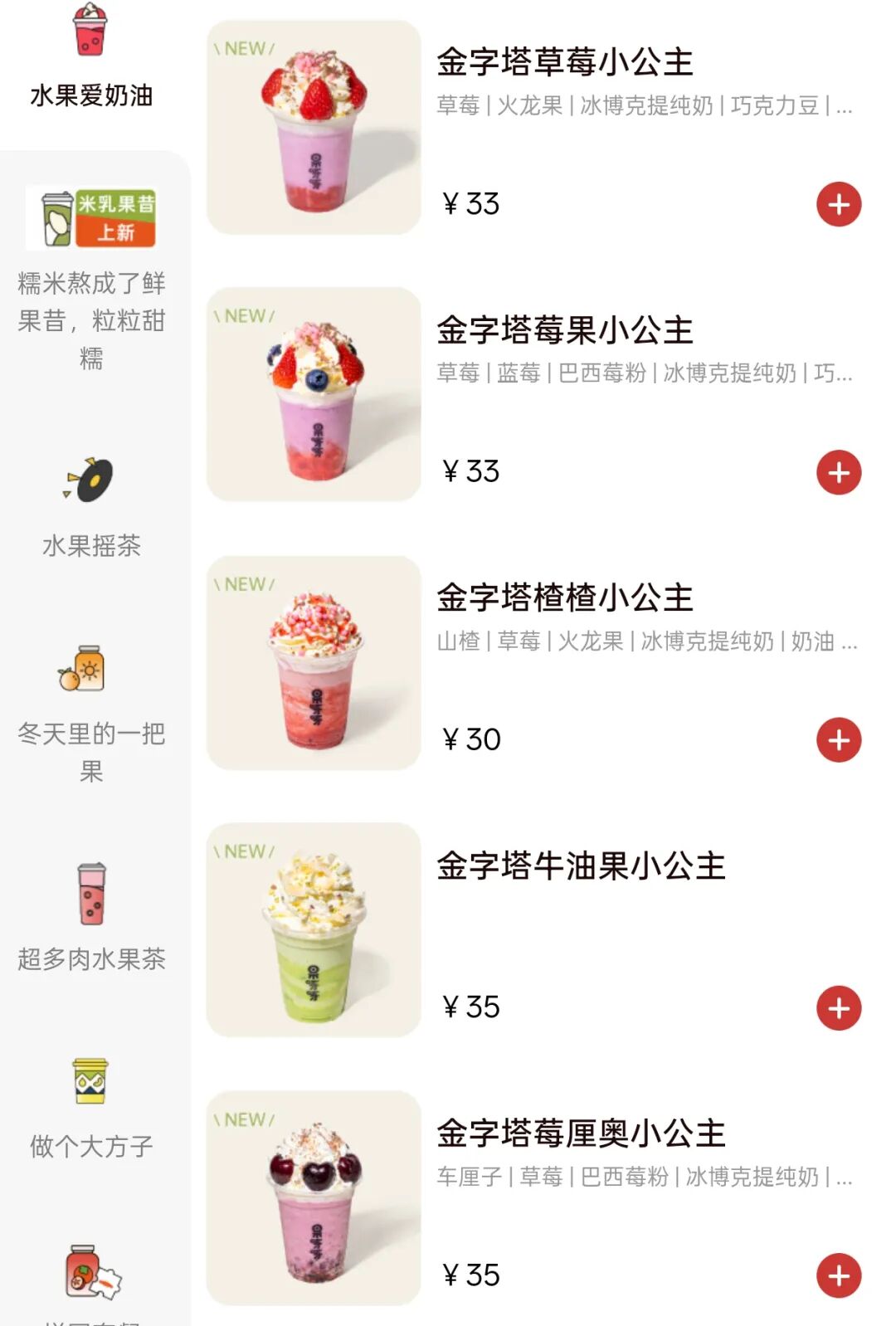View 金字塔牛油果小公主 product image
The width and height of the screenshot is (896, 1326).
tap(314, 930)
